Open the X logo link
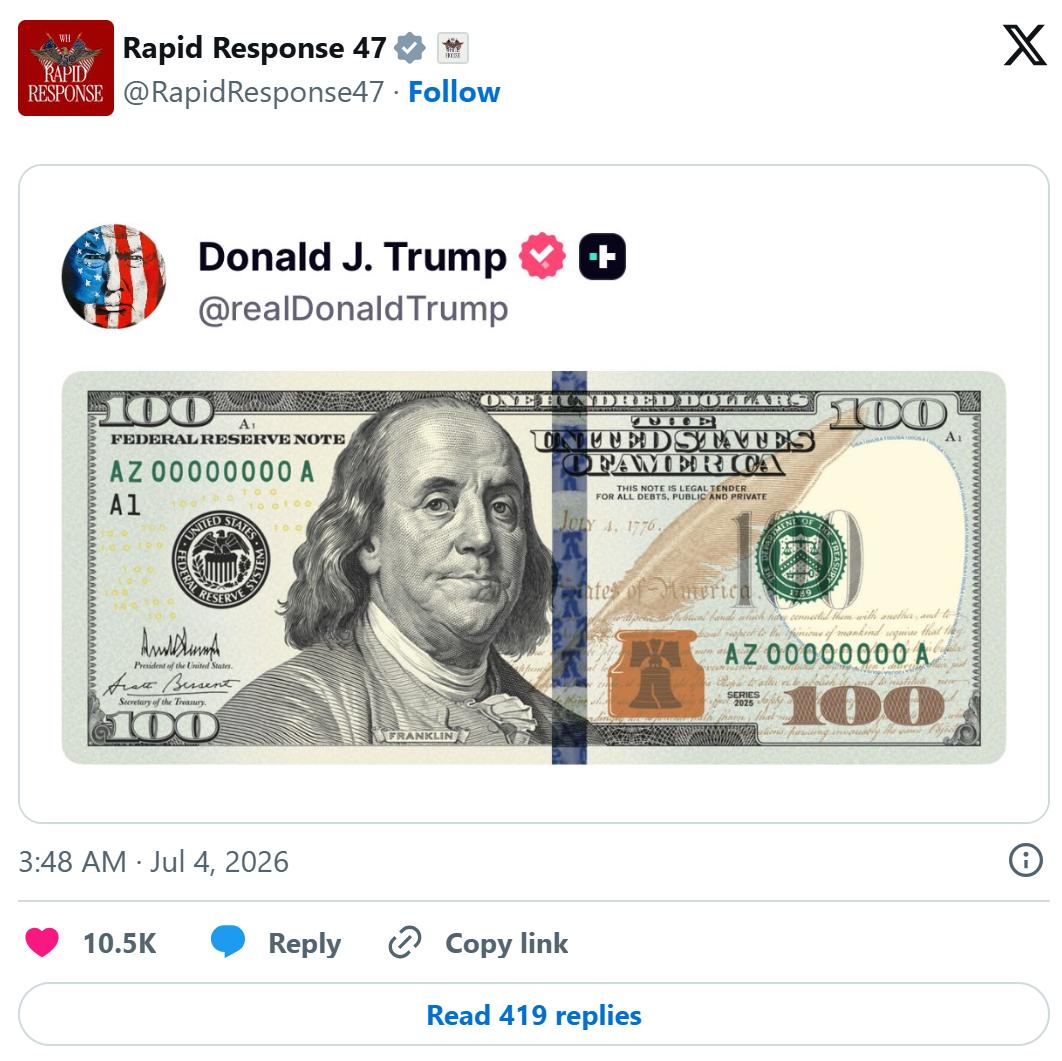The image size is (1062, 1061). pos(1025,45)
